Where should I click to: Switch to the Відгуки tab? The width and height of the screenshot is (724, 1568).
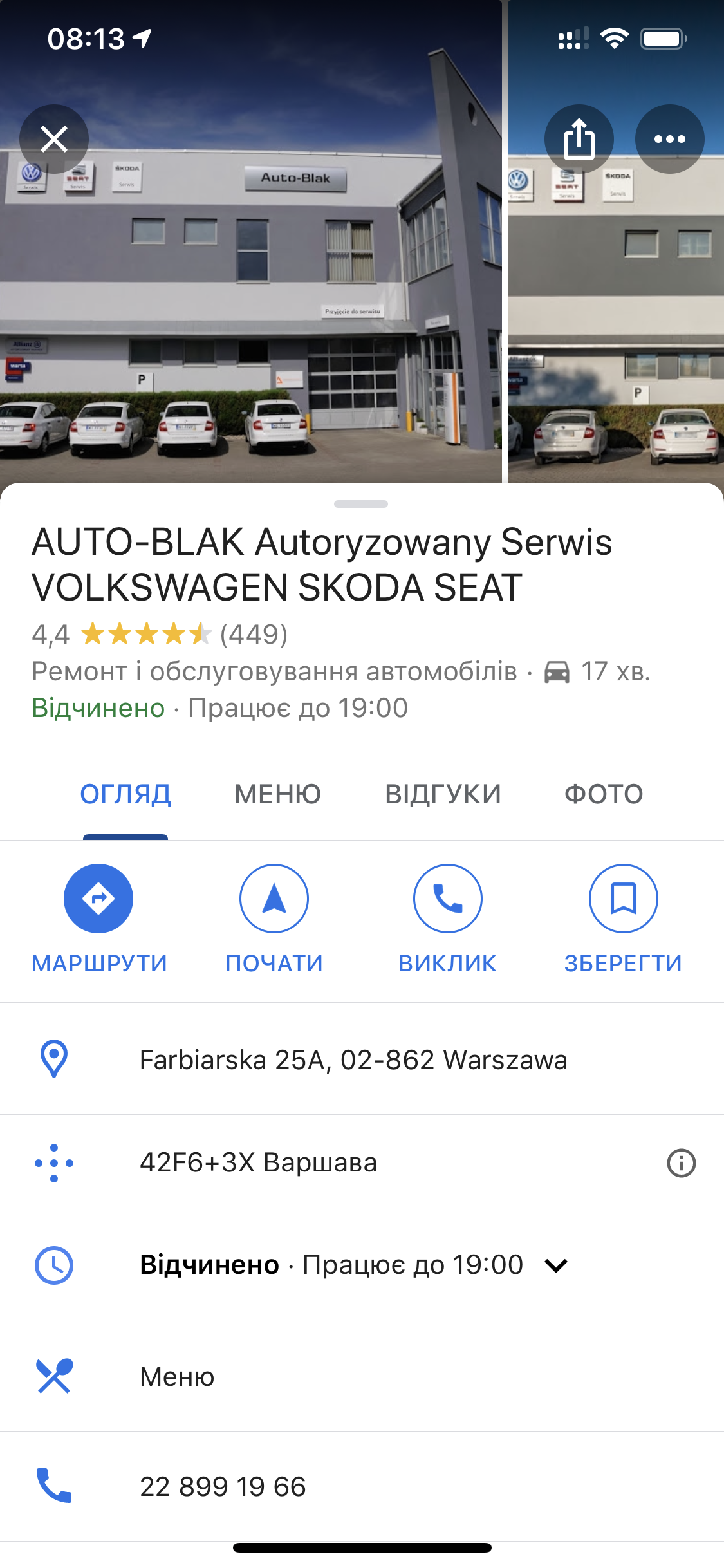(x=443, y=794)
